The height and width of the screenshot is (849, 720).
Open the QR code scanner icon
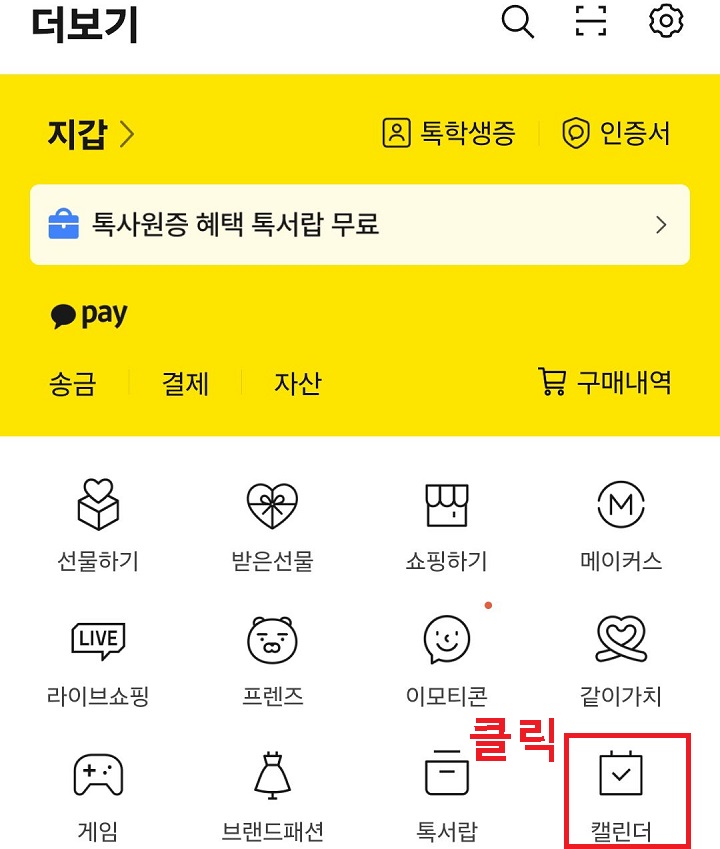[x=592, y=21]
